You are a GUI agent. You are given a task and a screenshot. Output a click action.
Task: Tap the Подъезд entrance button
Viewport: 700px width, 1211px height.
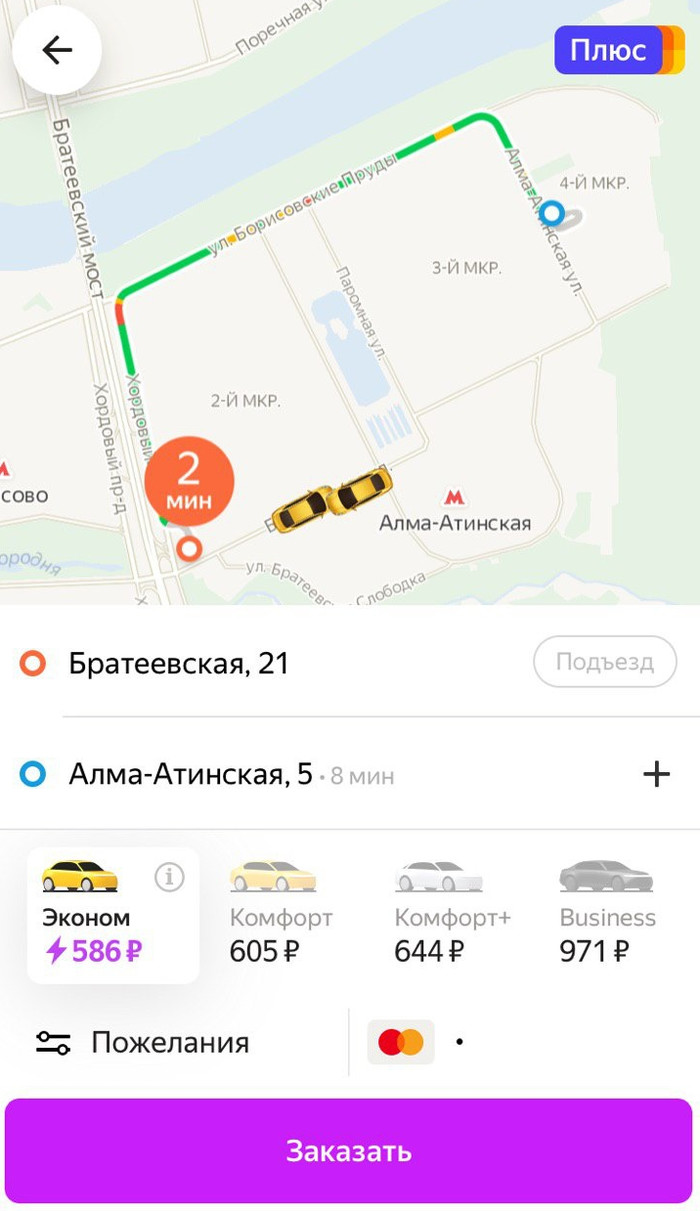click(604, 662)
